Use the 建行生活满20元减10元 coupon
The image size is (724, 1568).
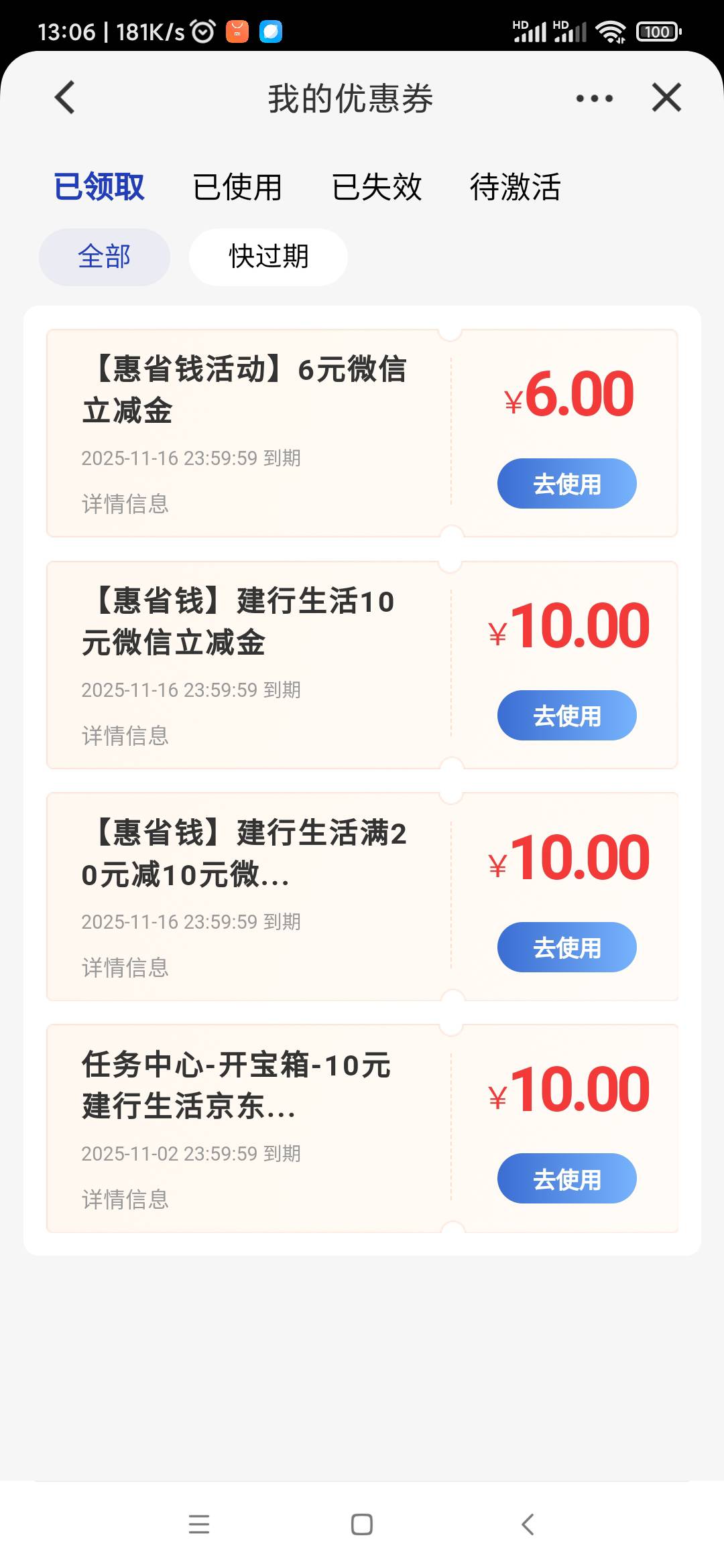566,948
